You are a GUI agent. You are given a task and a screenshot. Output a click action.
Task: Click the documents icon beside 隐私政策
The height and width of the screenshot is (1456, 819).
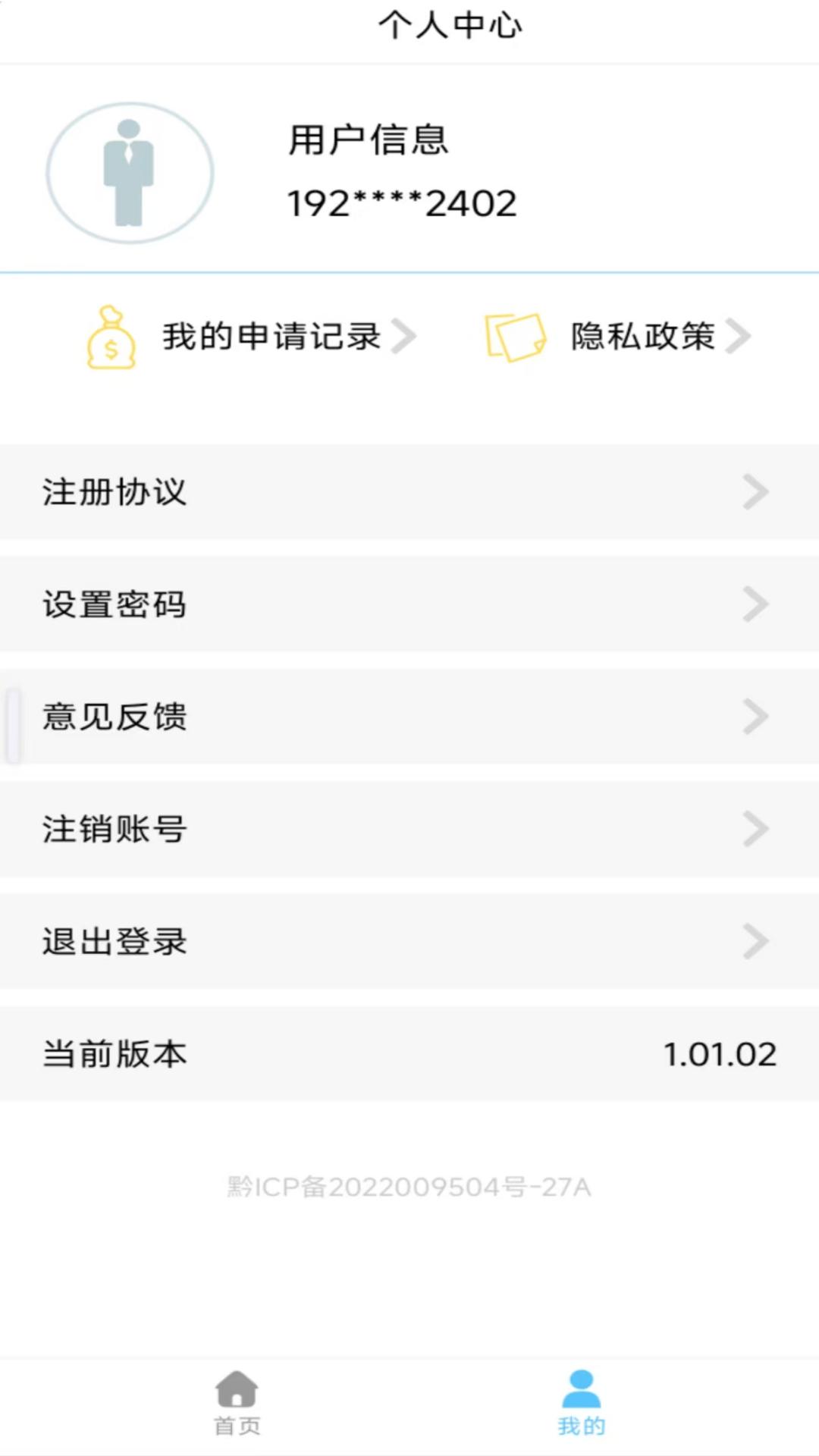(514, 337)
